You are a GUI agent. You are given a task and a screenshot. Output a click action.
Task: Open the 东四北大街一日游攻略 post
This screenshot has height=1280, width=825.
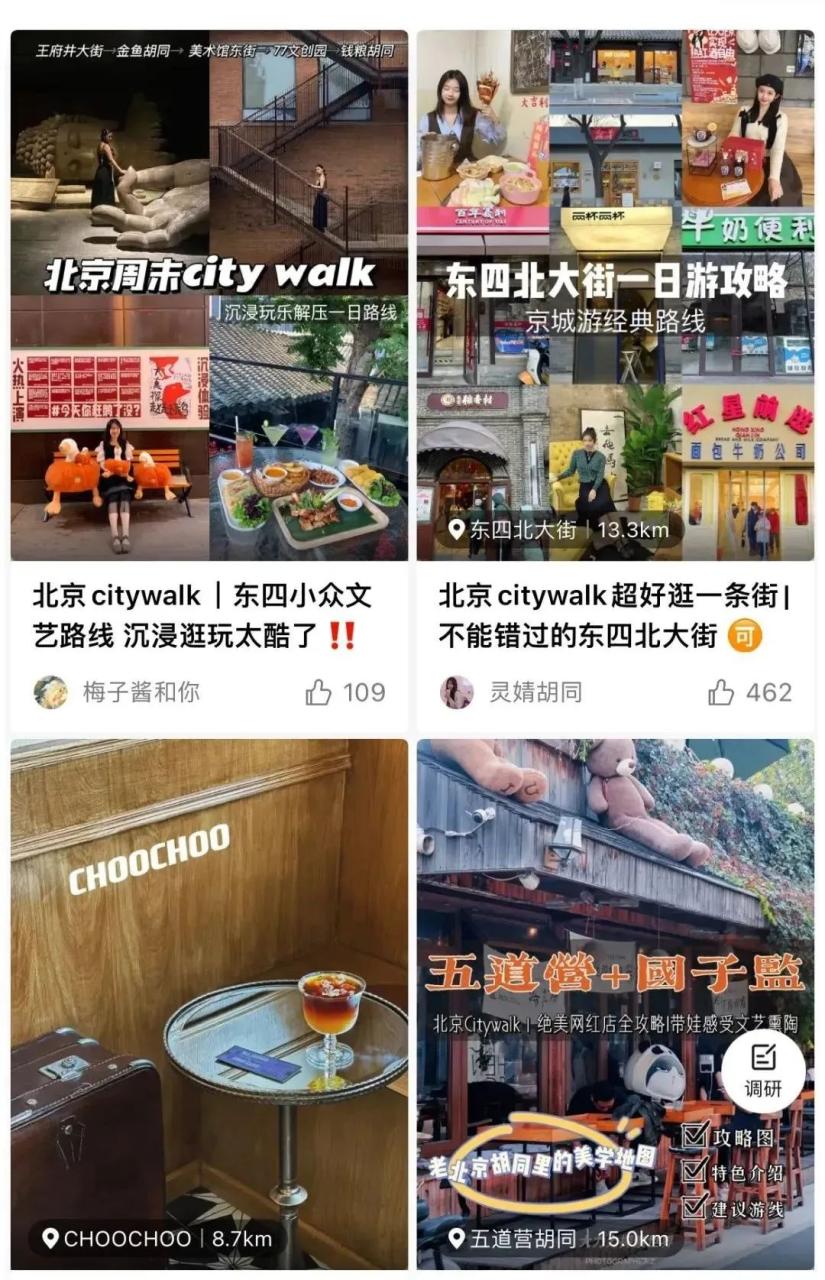(x=615, y=295)
